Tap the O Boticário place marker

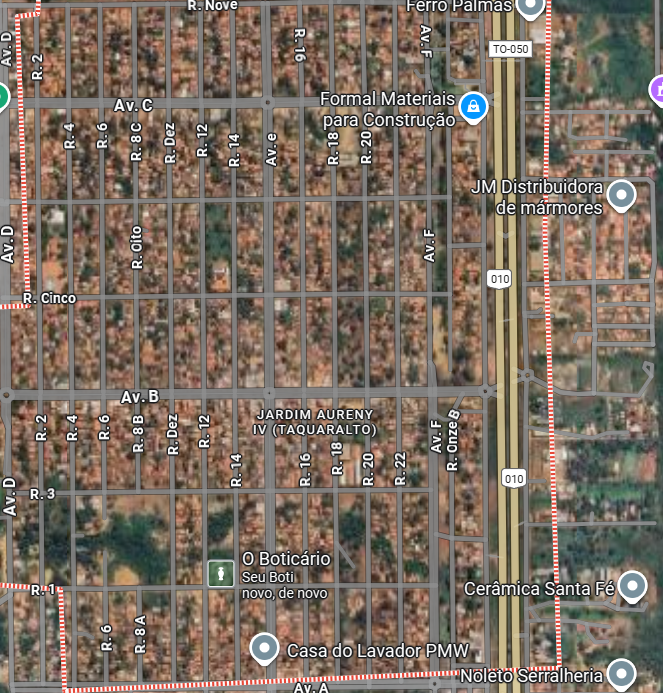point(221,573)
